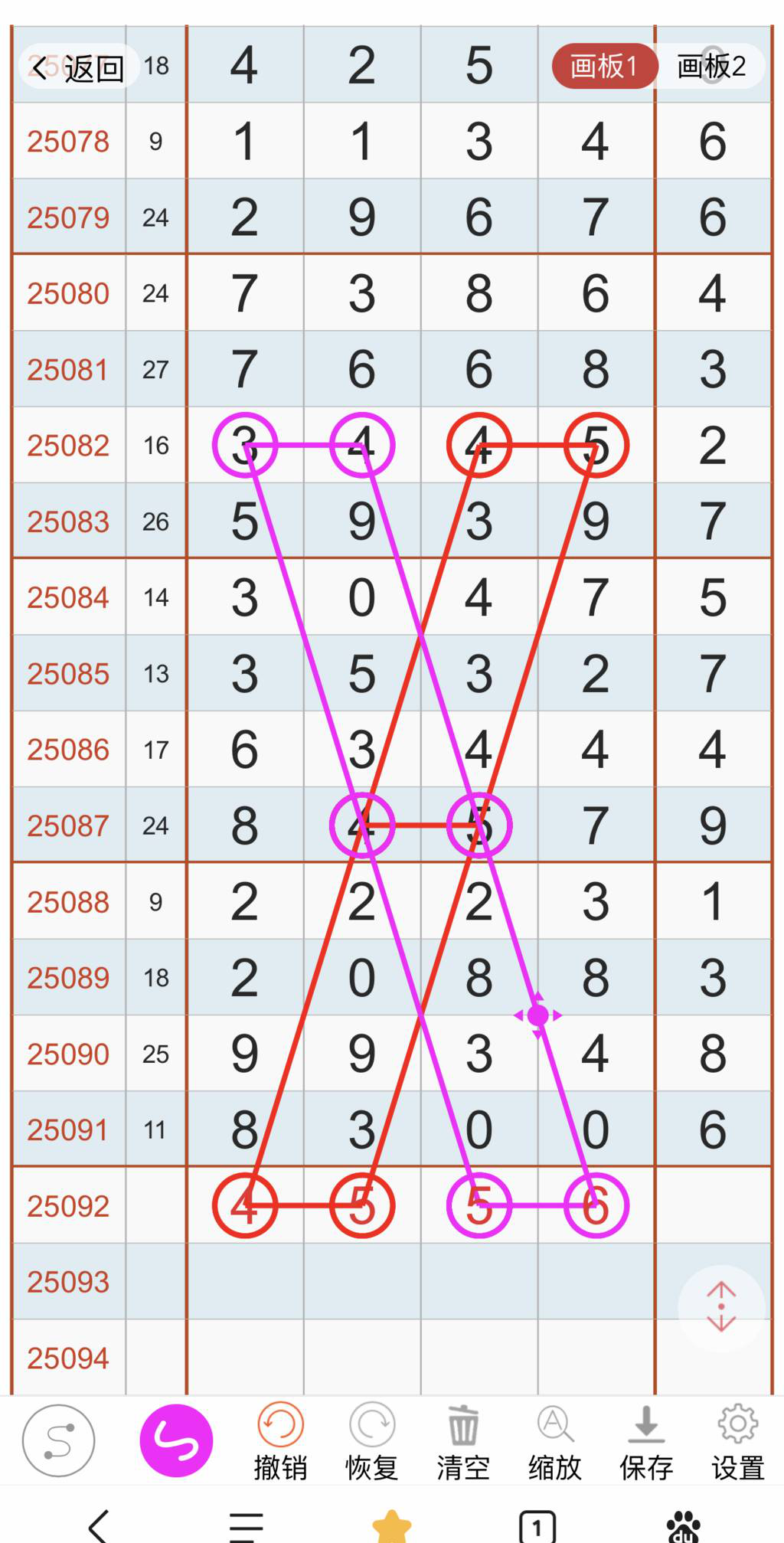The image size is (784, 1543).
Task: Open the browser tabs switcher
Action: coord(537,1527)
